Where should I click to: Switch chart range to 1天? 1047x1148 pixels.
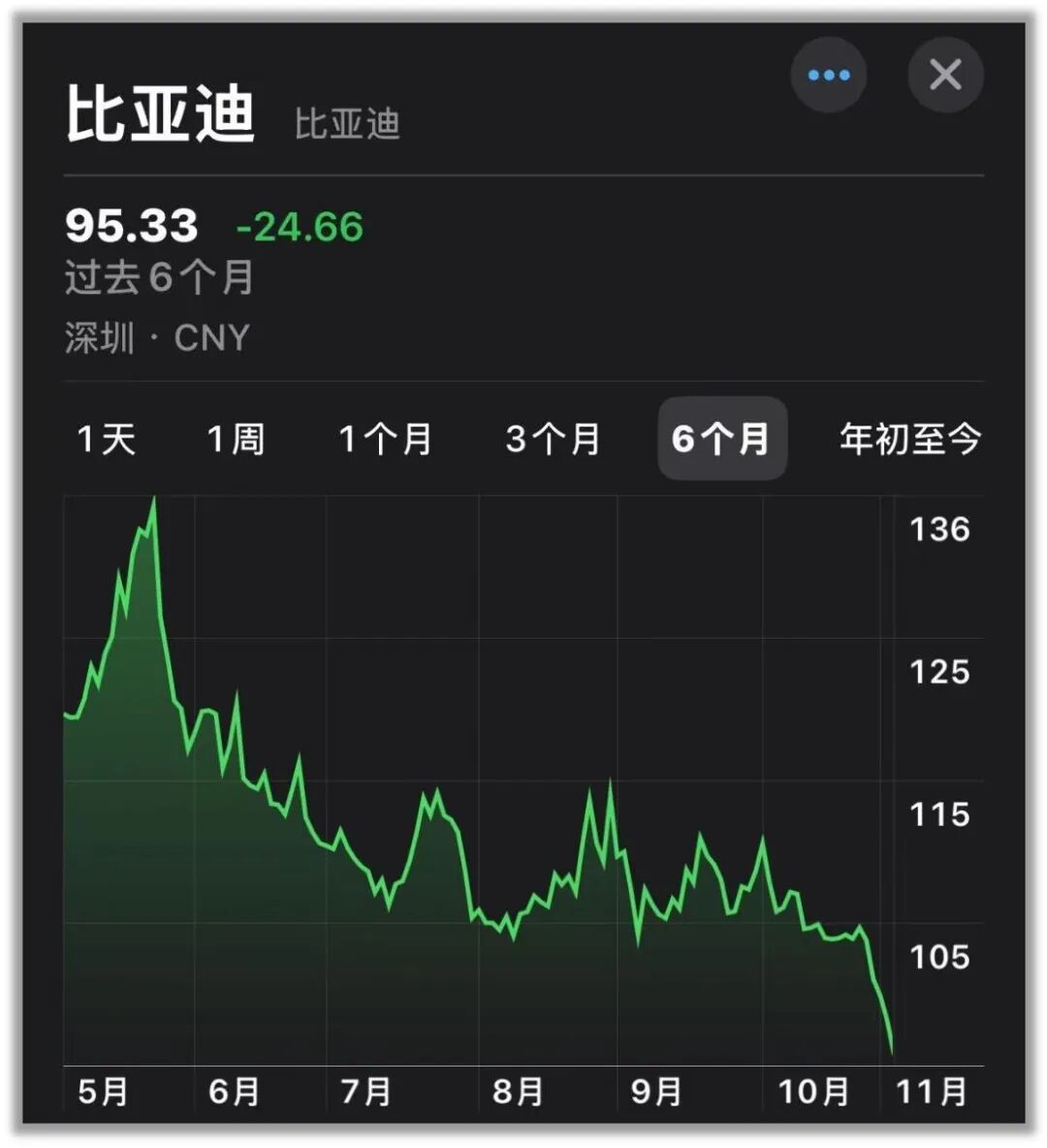click(107, 439)
